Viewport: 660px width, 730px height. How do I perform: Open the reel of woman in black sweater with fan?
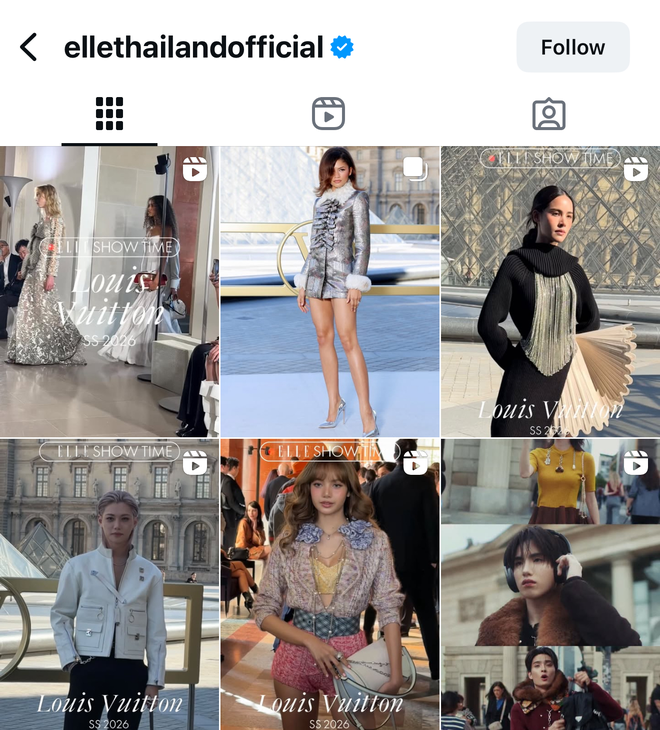(x=550, y=290)
